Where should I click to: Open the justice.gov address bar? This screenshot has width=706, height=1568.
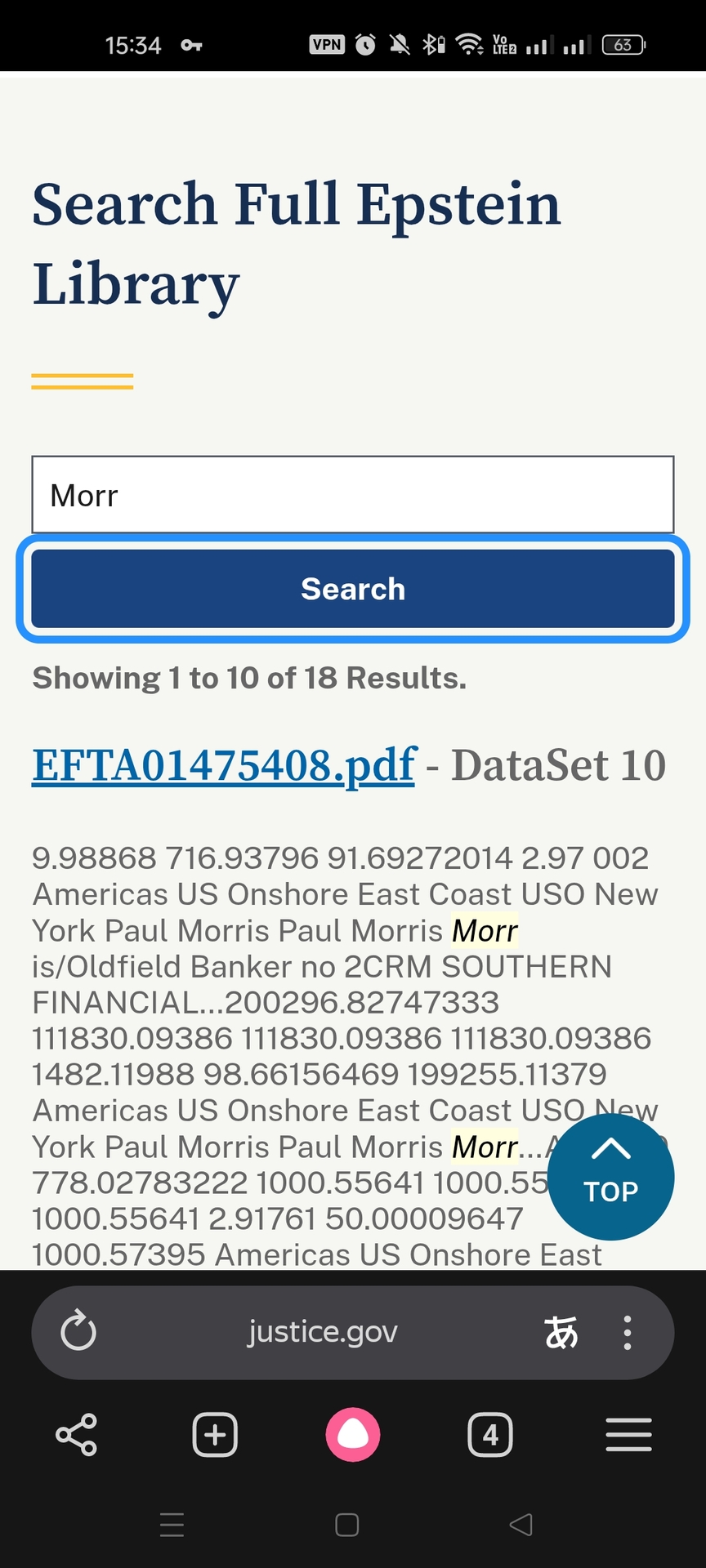click(323, 1332)
